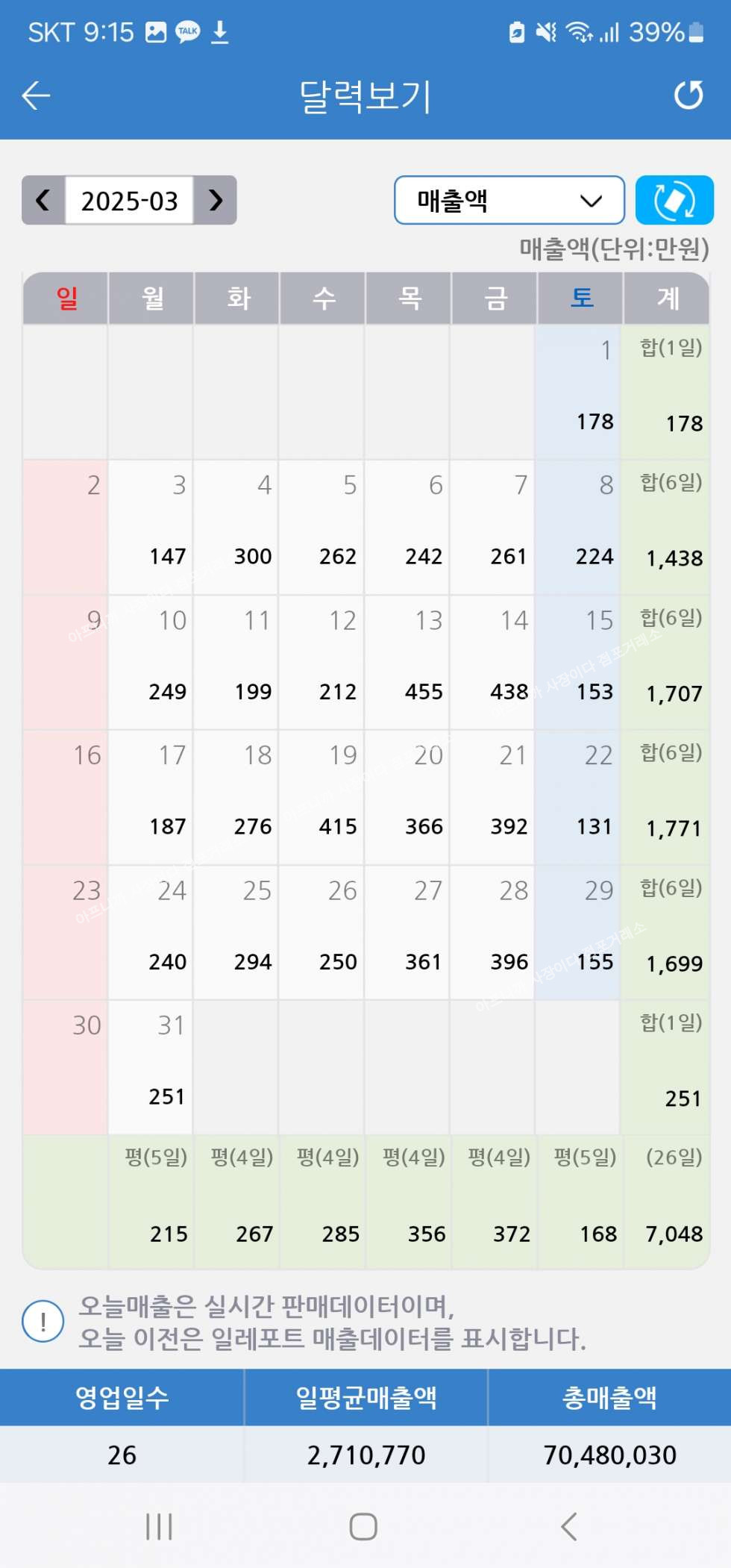Tap the blue rotate view button

674,200
